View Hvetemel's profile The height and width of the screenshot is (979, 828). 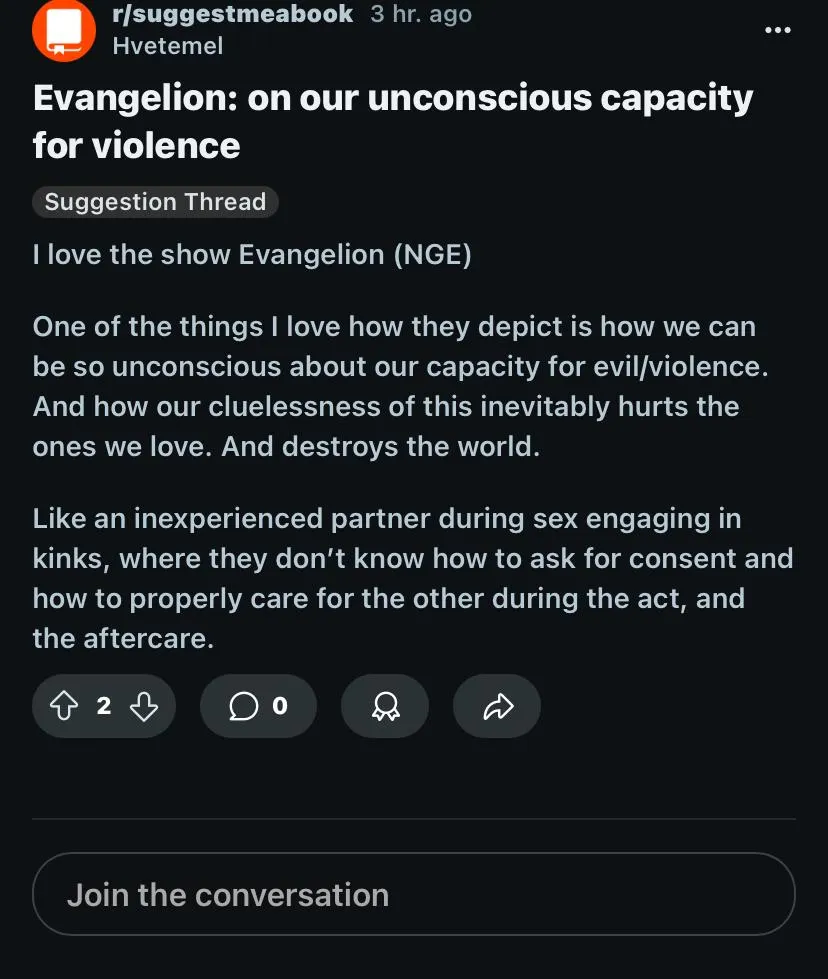(167, 46)
